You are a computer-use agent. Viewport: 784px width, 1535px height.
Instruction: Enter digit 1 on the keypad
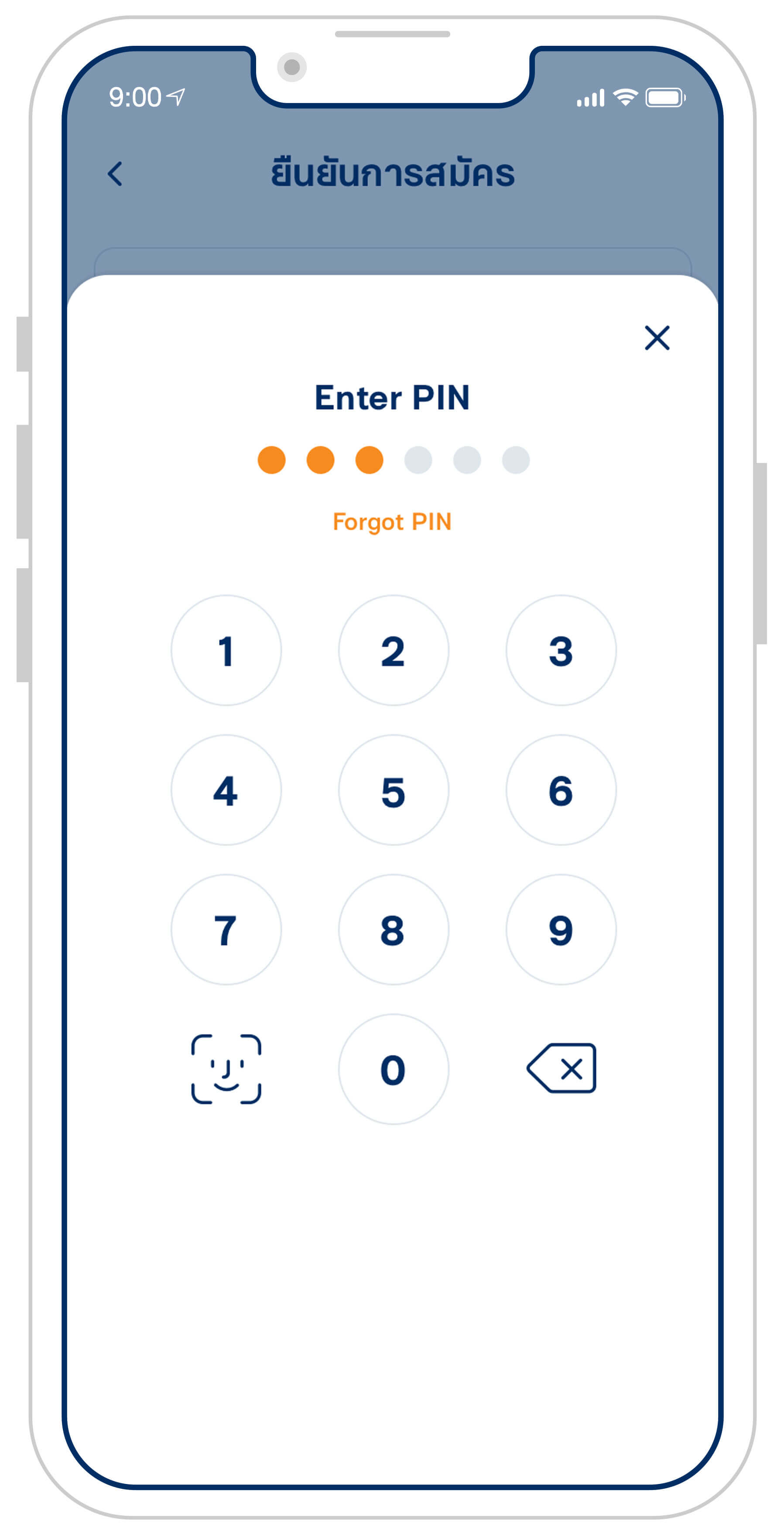click(x=226, y=650)
